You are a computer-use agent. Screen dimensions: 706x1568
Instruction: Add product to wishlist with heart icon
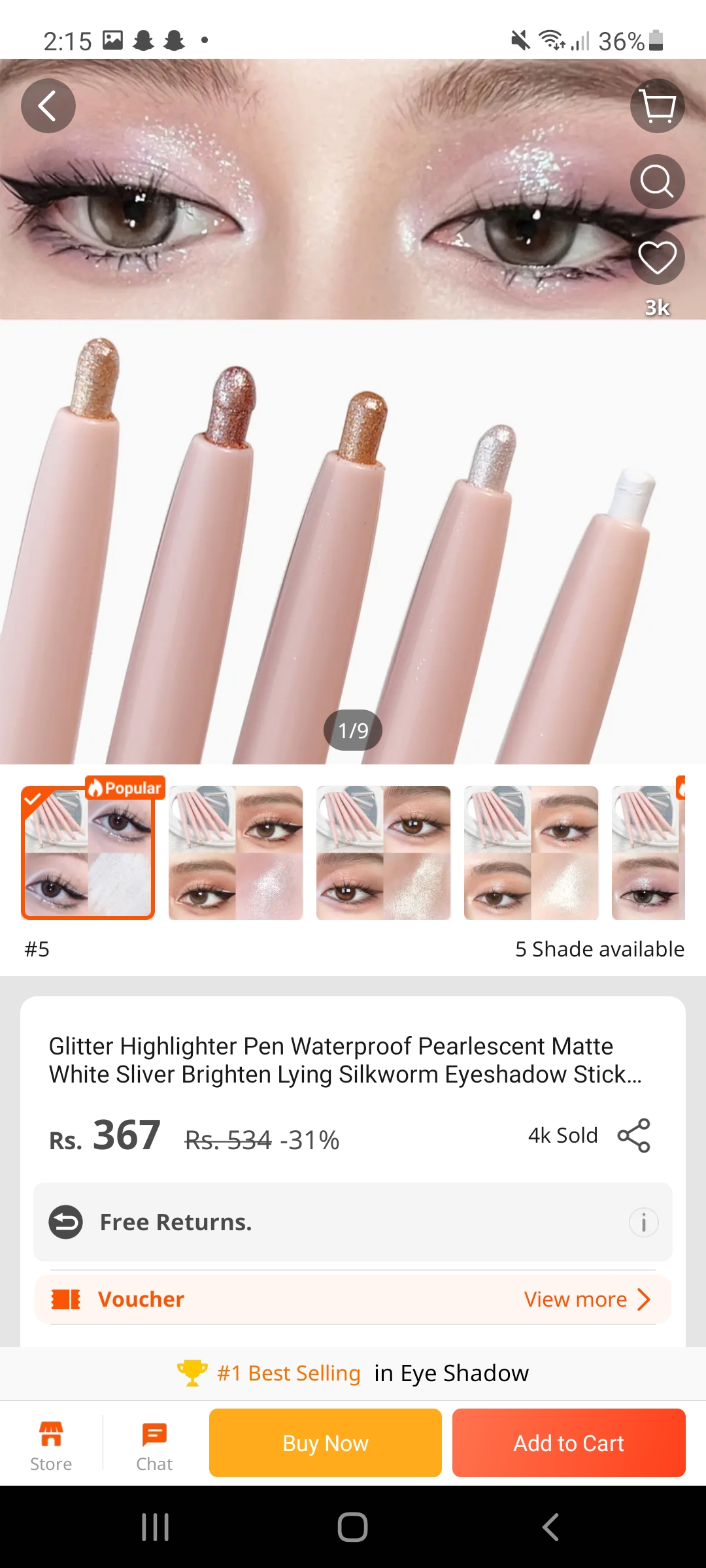coord(657,257)
